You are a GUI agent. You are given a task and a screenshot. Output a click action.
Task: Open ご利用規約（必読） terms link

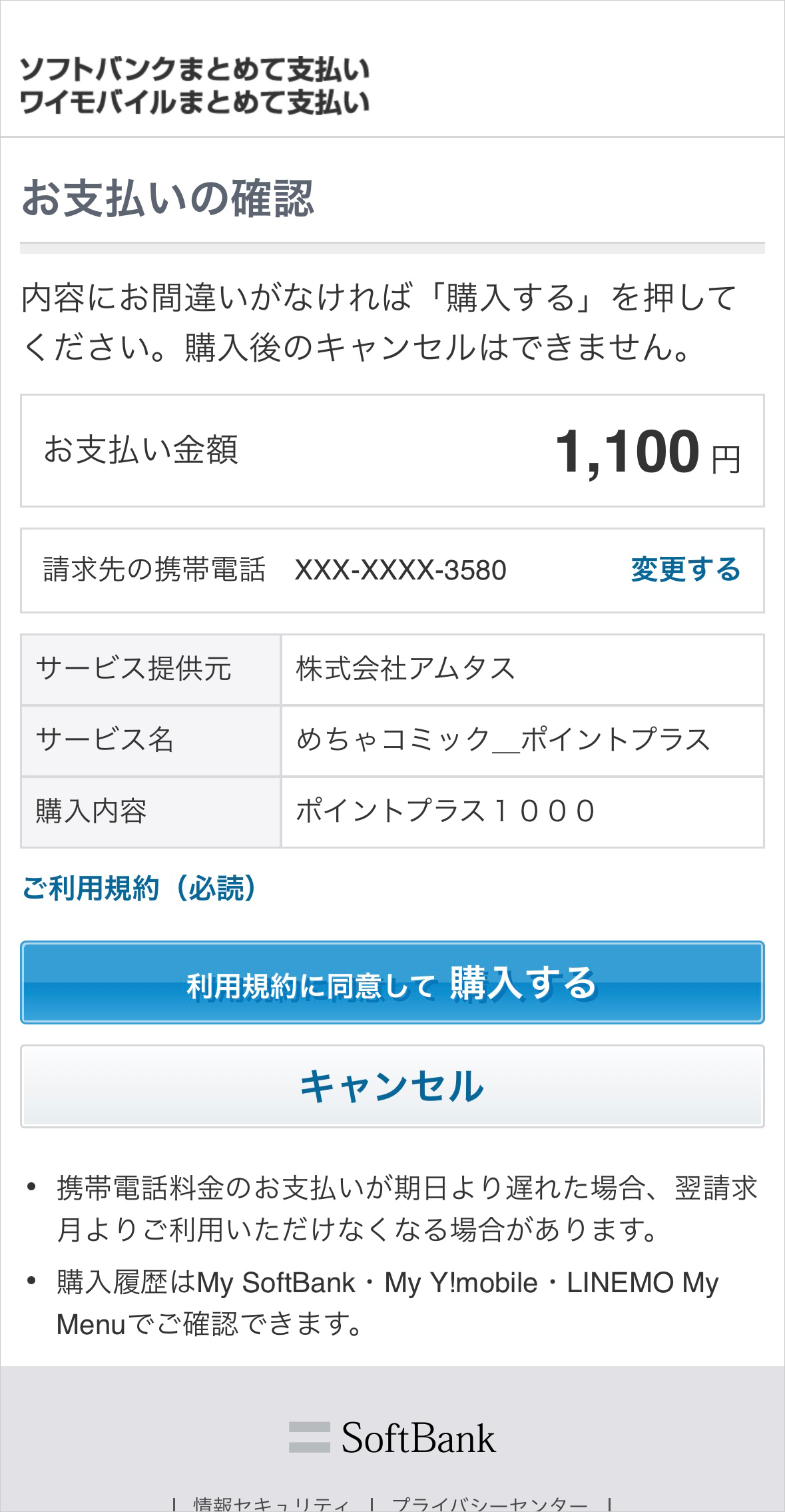click(x=140, y=888)
